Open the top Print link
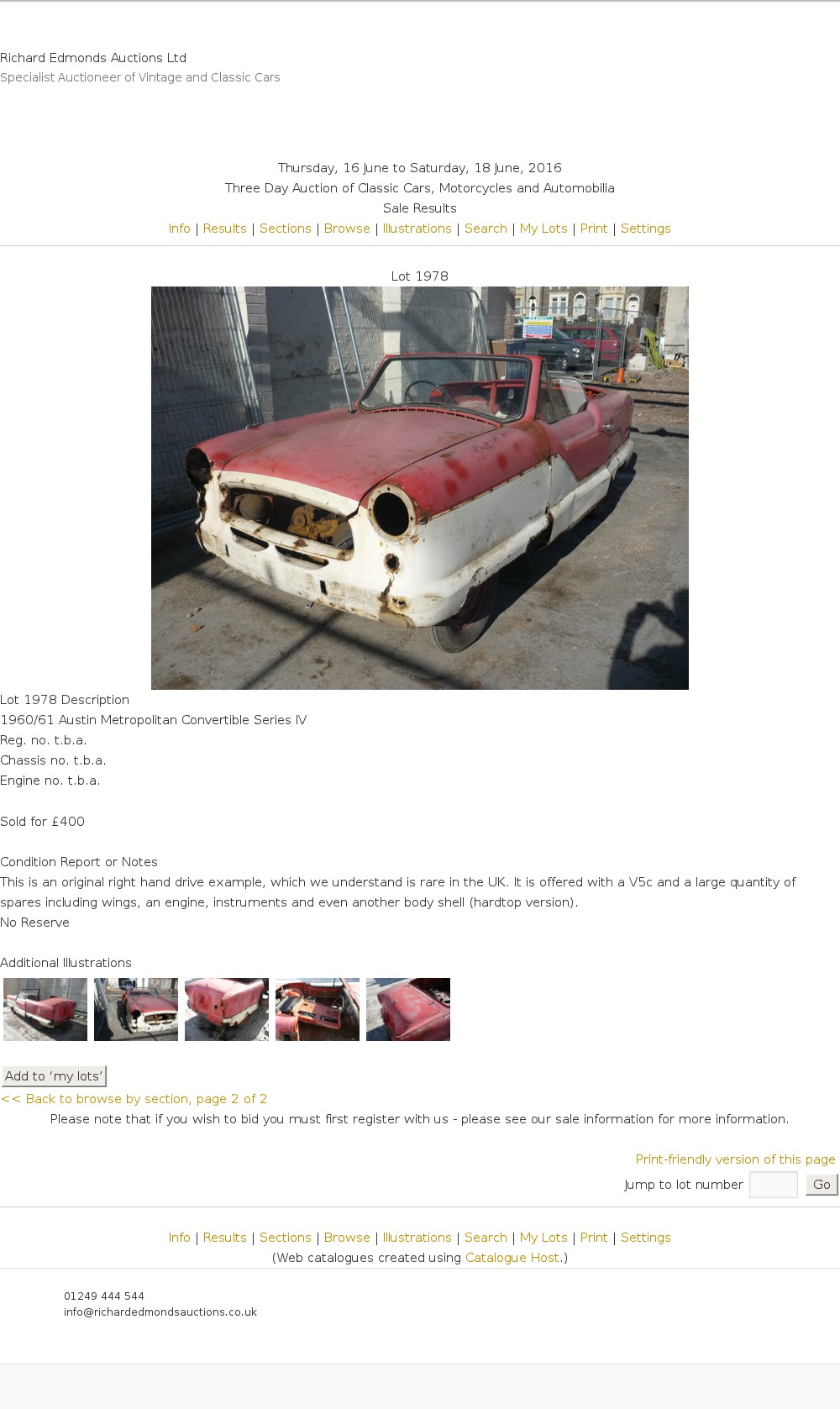The height and width of the screenshot is (1409, 840). (594, 229)
